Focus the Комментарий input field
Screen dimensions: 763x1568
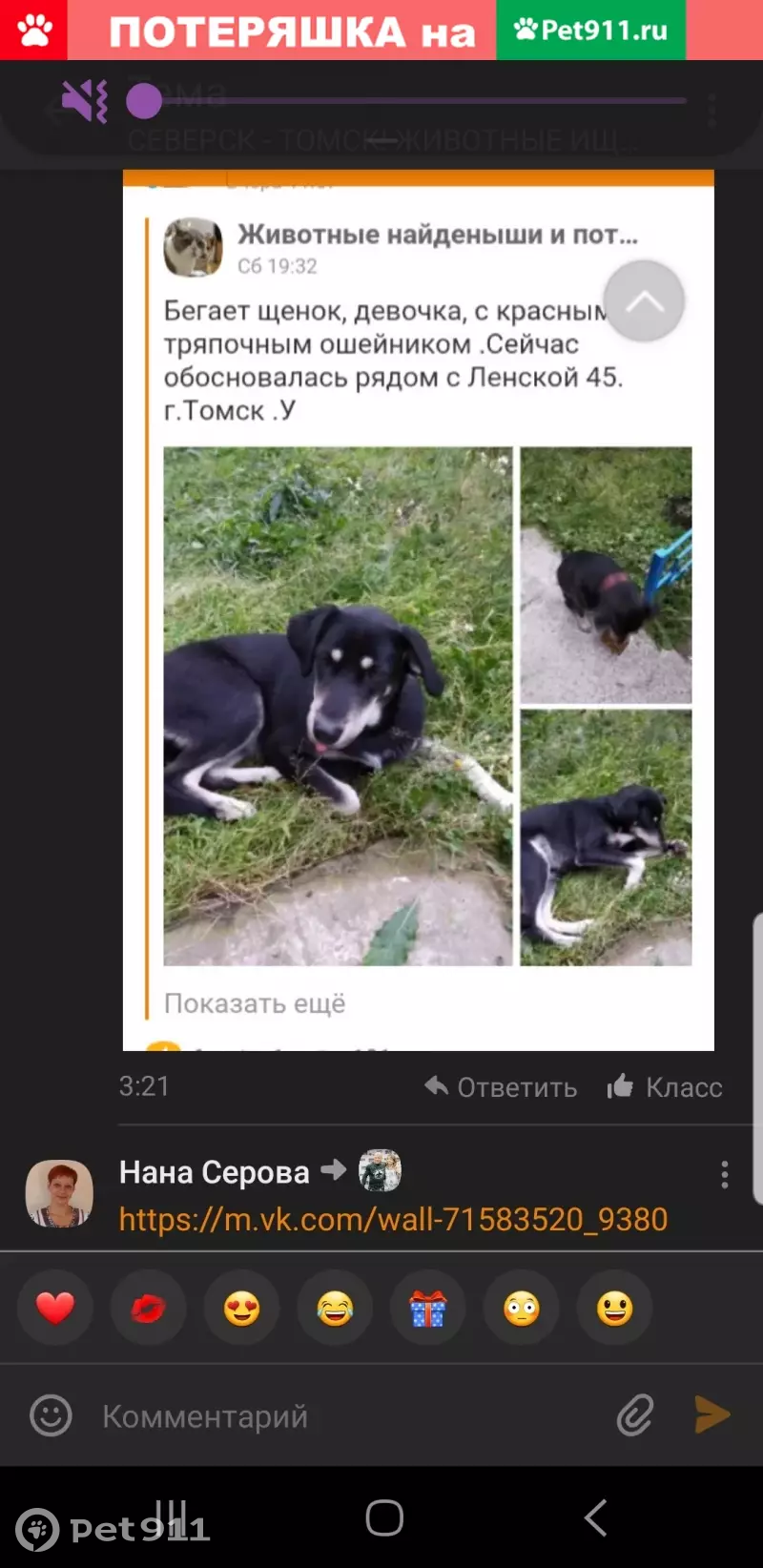[343, 1416]
